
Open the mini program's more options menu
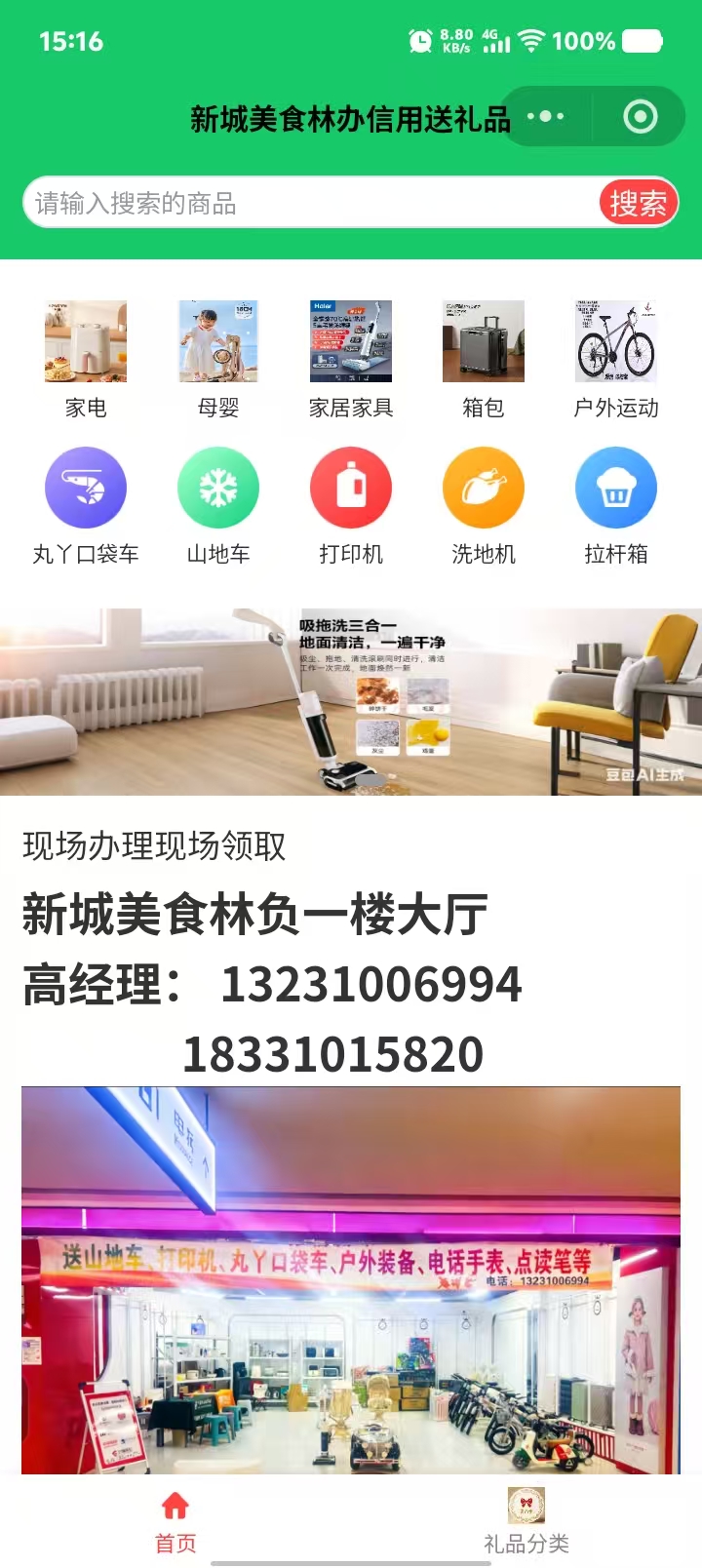[546, 117]
